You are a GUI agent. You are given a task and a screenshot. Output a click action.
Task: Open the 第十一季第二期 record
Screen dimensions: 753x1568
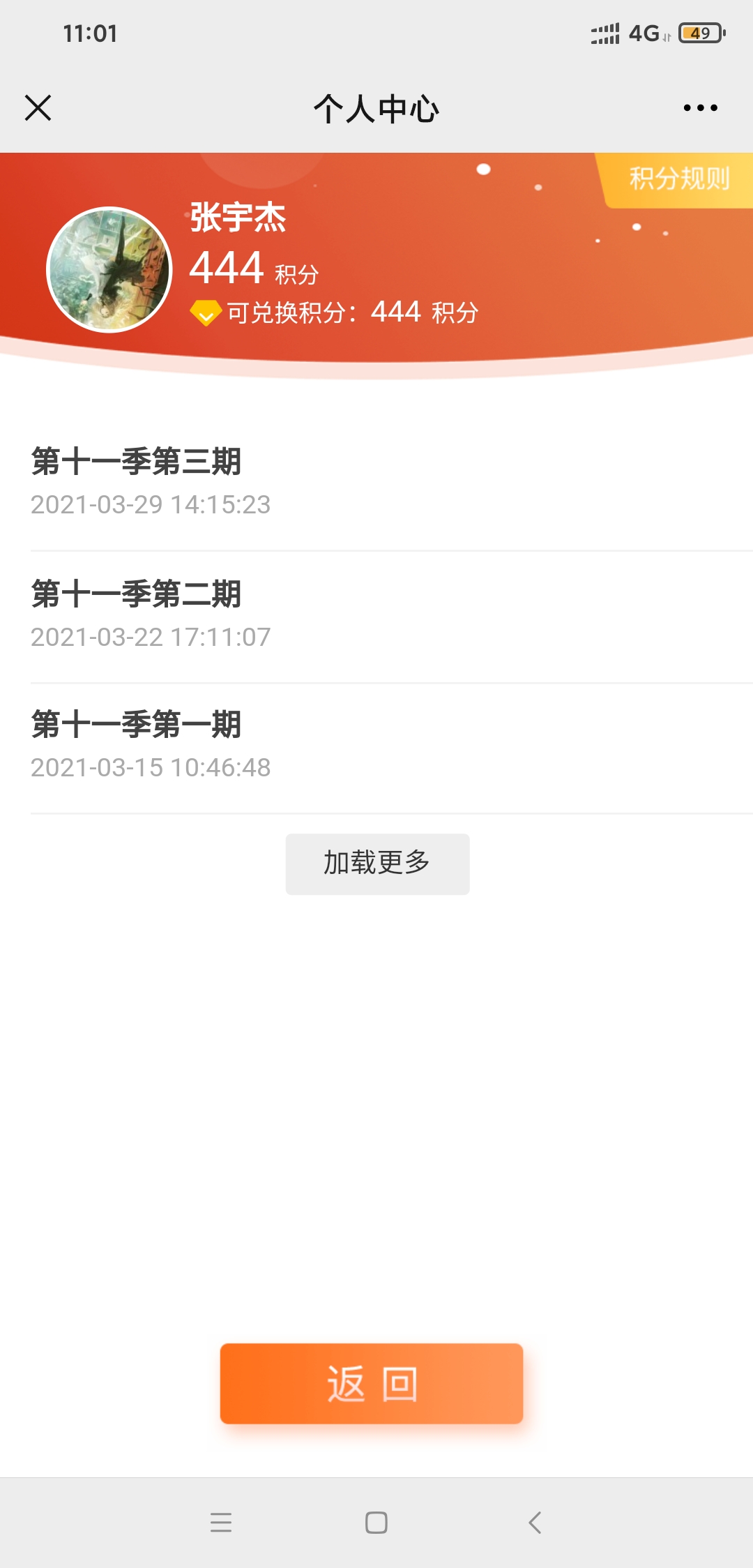tap(376, 614)
